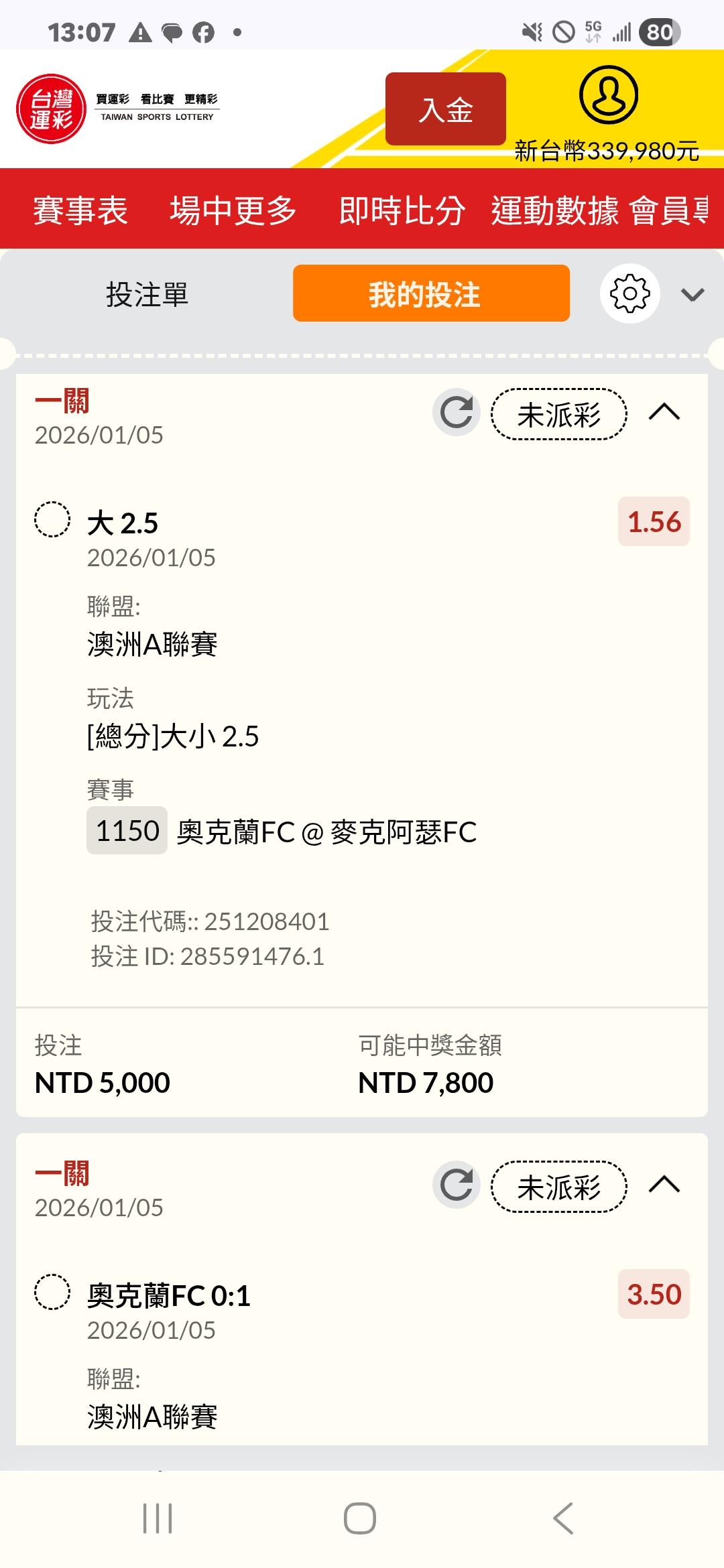Switch to 場中更多 tab
Viewport: 724px width, 1568px height.
click(233, 210)
